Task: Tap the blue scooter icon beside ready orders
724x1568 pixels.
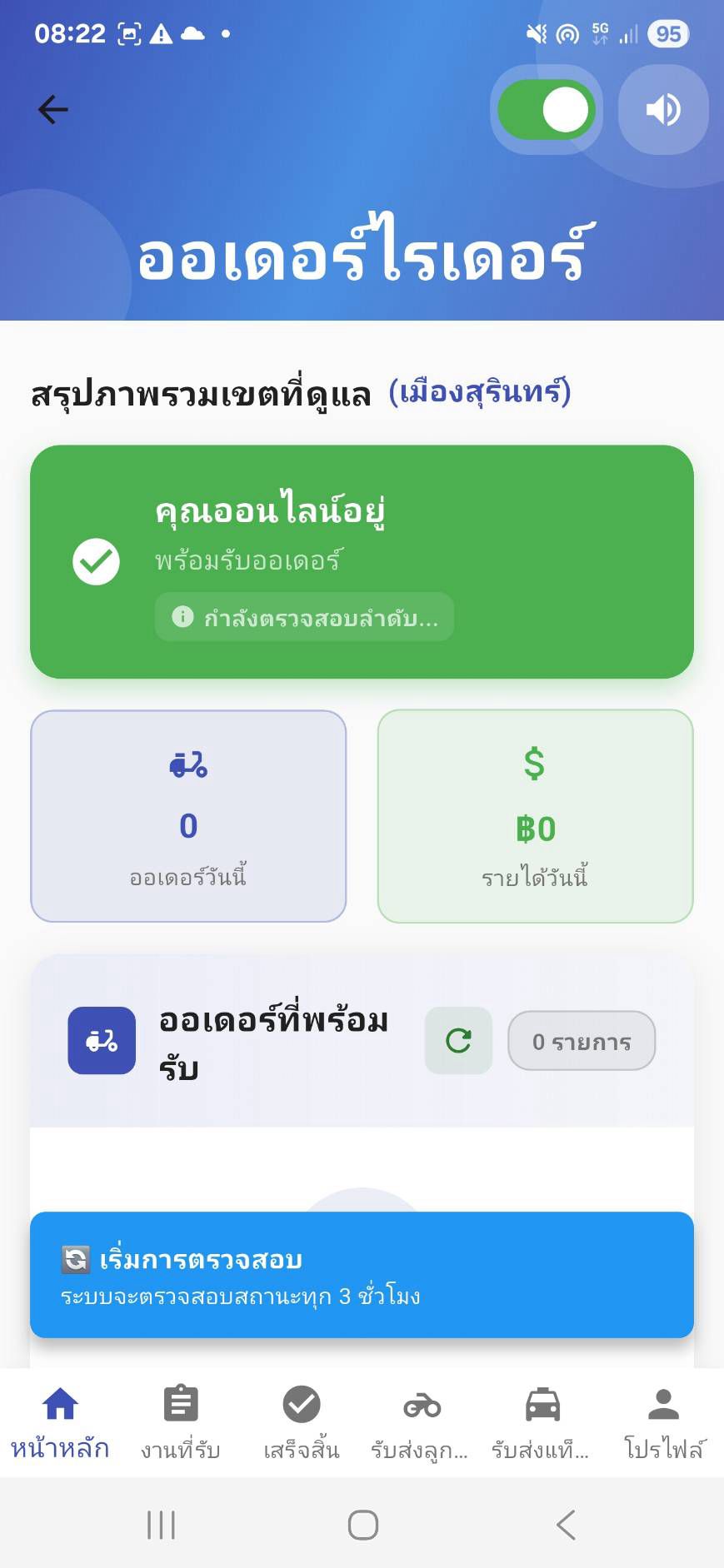Action: tap(102, 1039)
